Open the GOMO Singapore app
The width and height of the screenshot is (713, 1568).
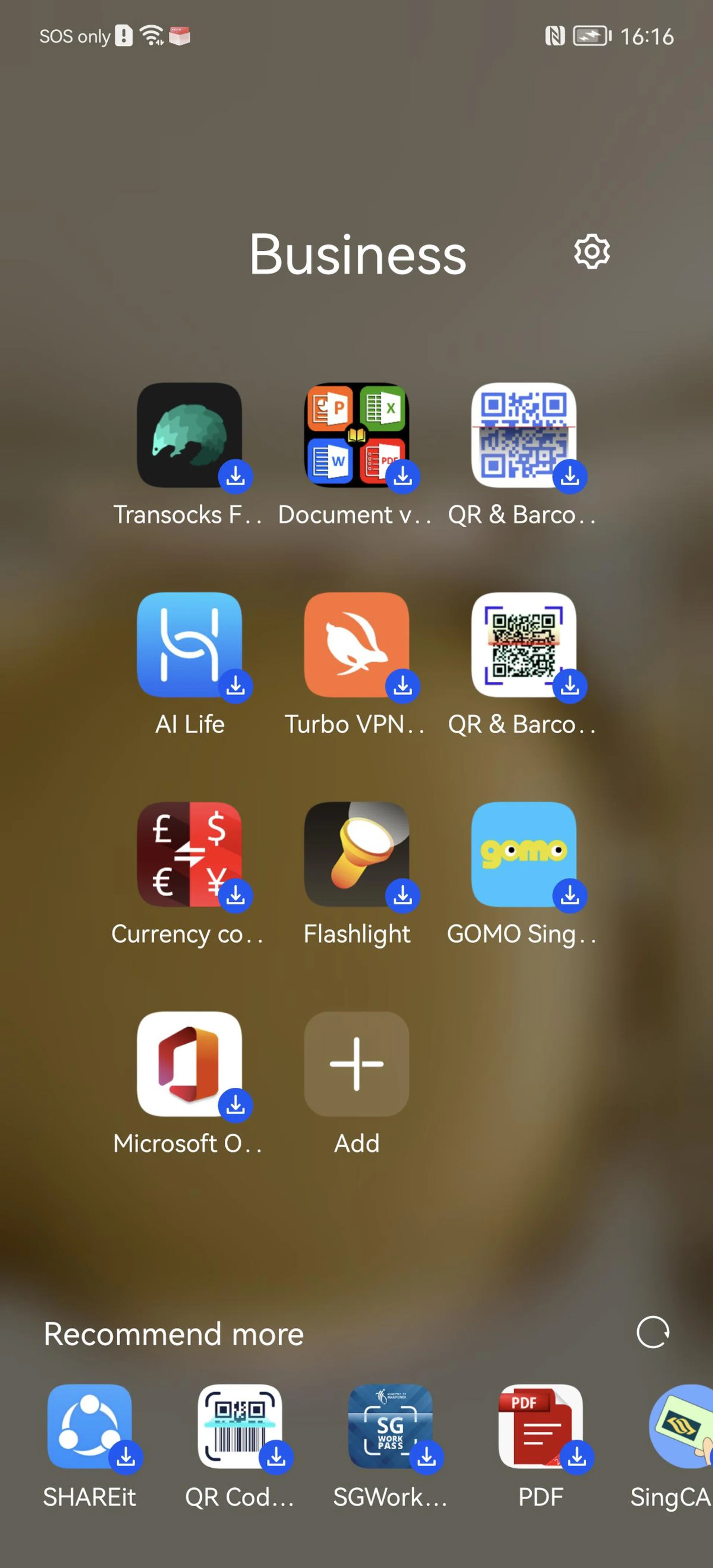(523, 854)
